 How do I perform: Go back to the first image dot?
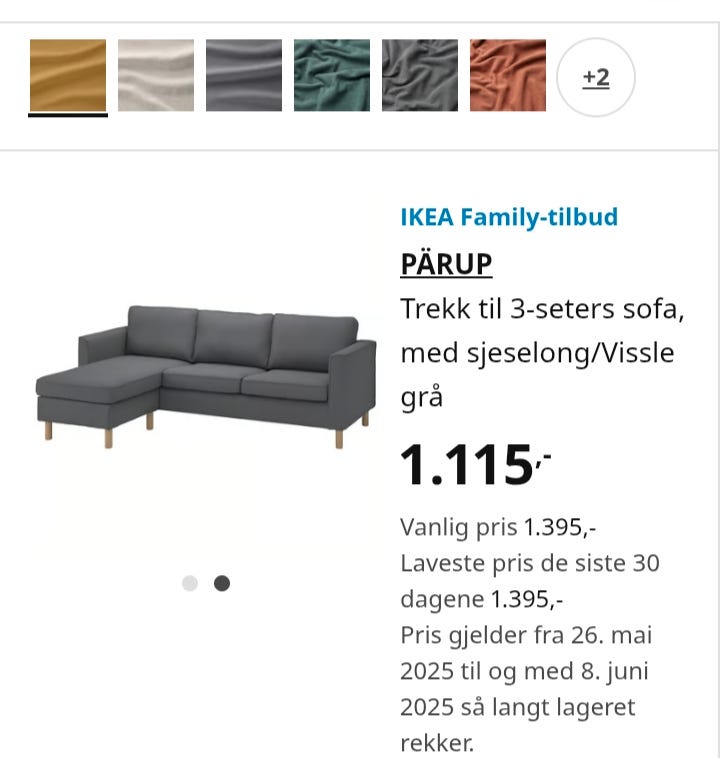(190, 581)
